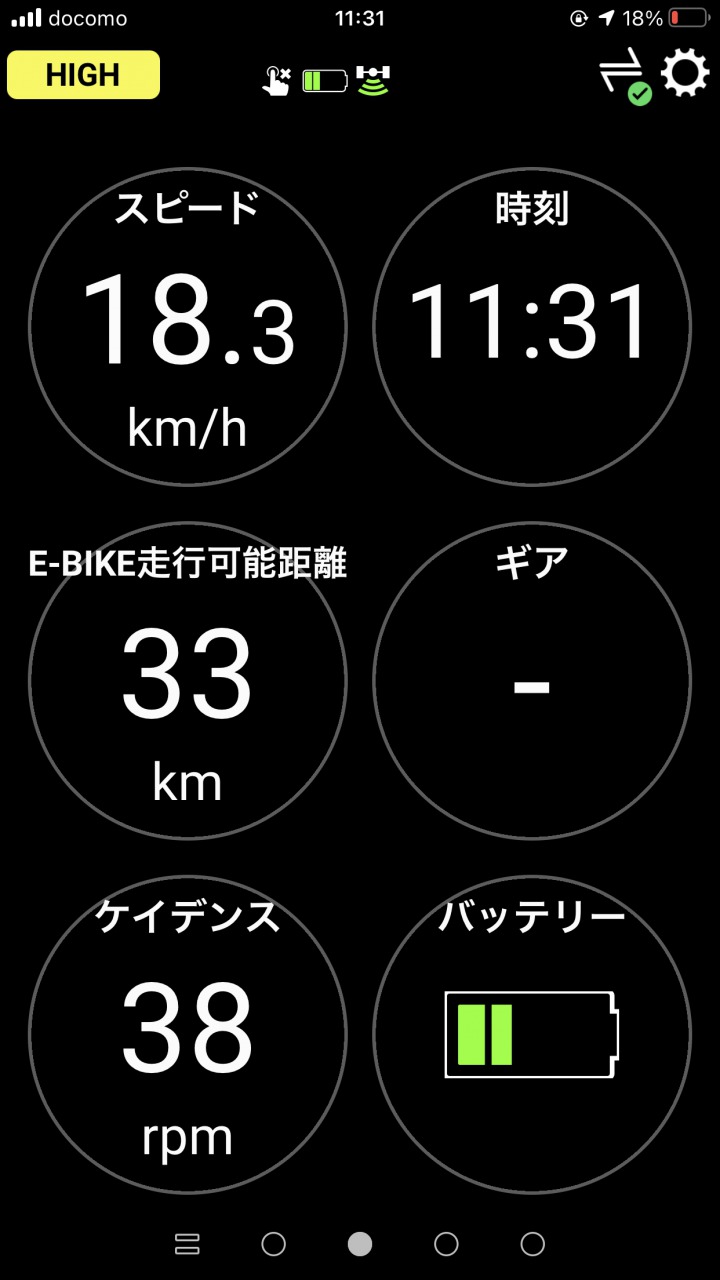The height and width of the screenshot is (1280, 720).
Task: Select the highlighted second page dot
Action: click(360, 1244)
